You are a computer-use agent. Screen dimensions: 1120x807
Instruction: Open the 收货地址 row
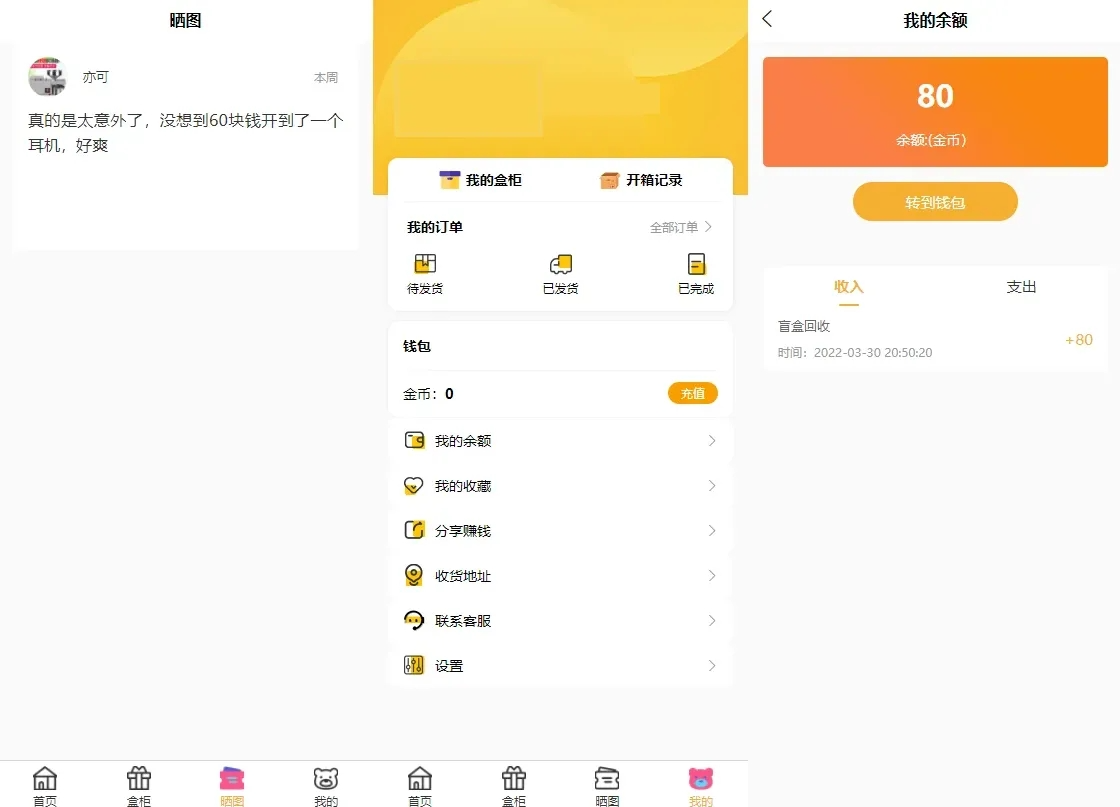(560, 576)
